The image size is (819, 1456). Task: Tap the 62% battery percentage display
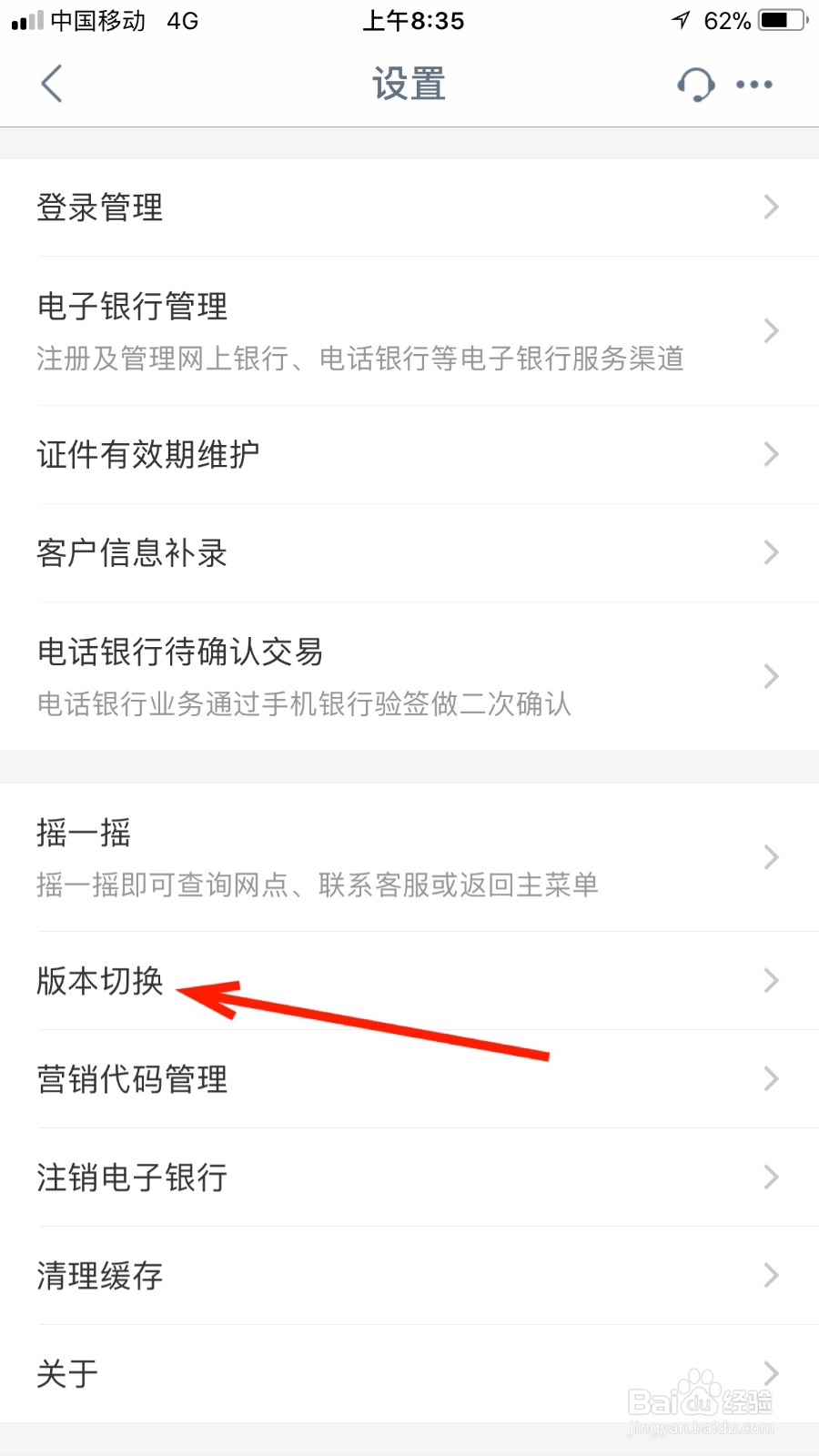pyautogui.click(x=726, y=20)
